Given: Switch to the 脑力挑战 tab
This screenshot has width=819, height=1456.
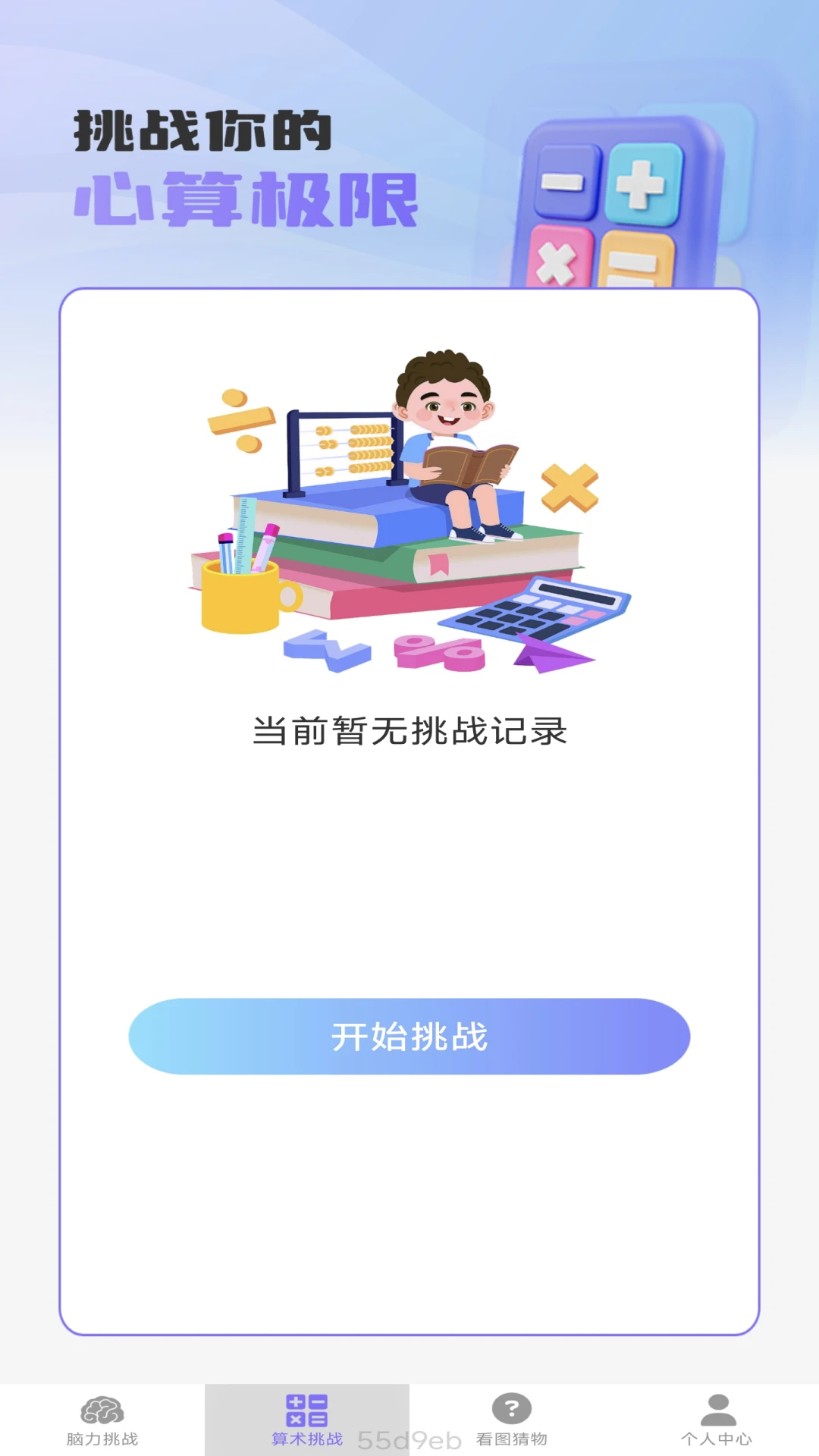Looking at the screenshot, I should click(x=102, y=1420).
